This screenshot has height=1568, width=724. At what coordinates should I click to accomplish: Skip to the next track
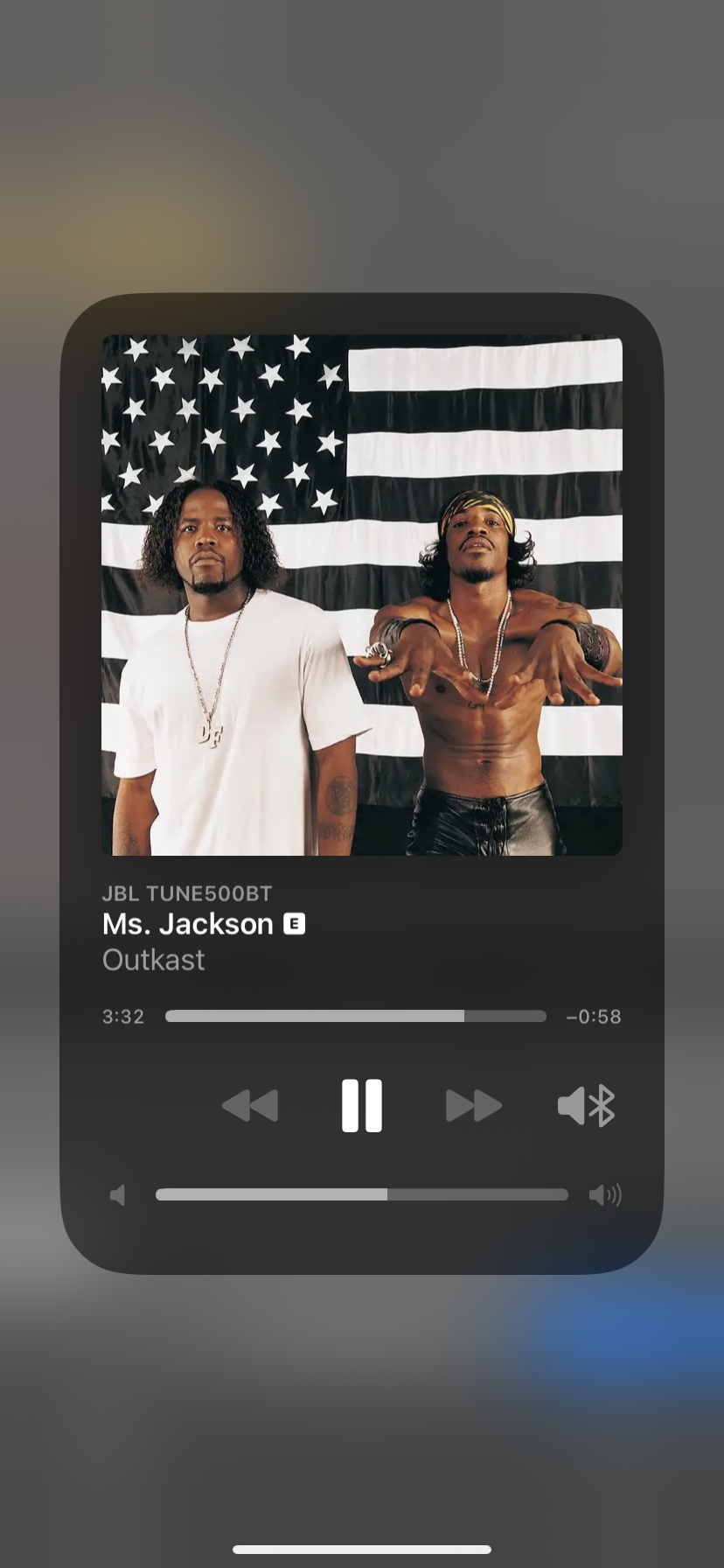(x=473, y=1105)
